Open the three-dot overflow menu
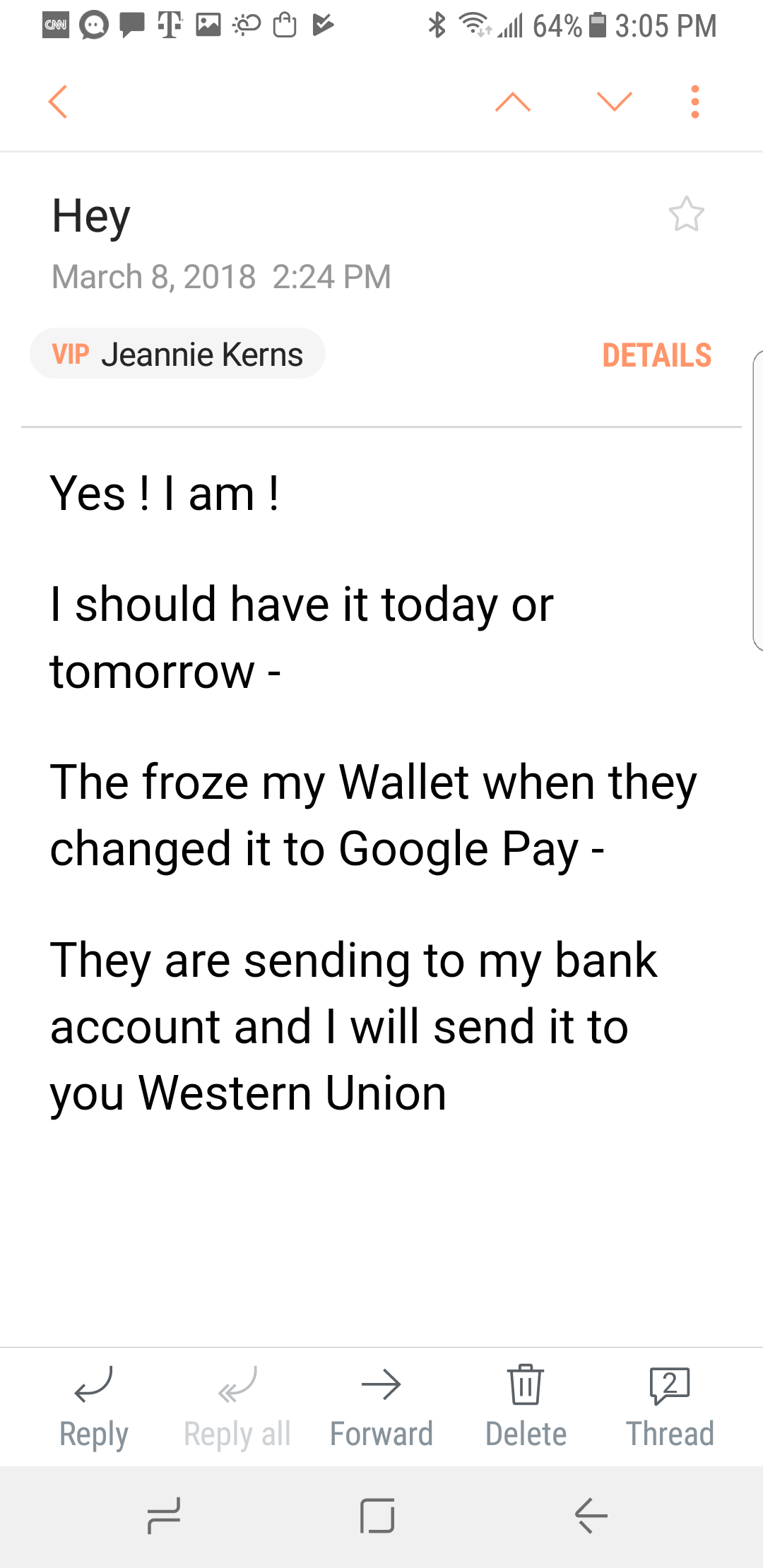 click(695, 102)
